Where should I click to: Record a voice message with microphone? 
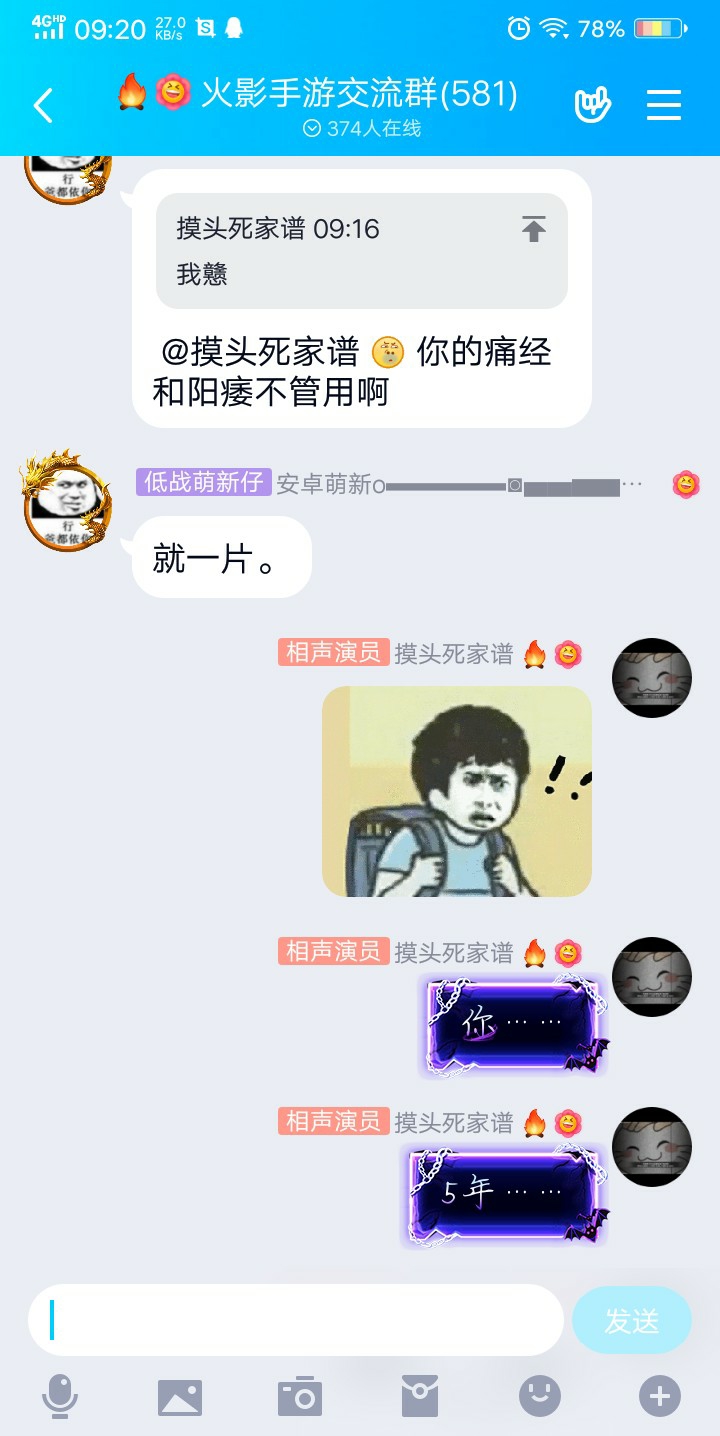point(60,1396)
